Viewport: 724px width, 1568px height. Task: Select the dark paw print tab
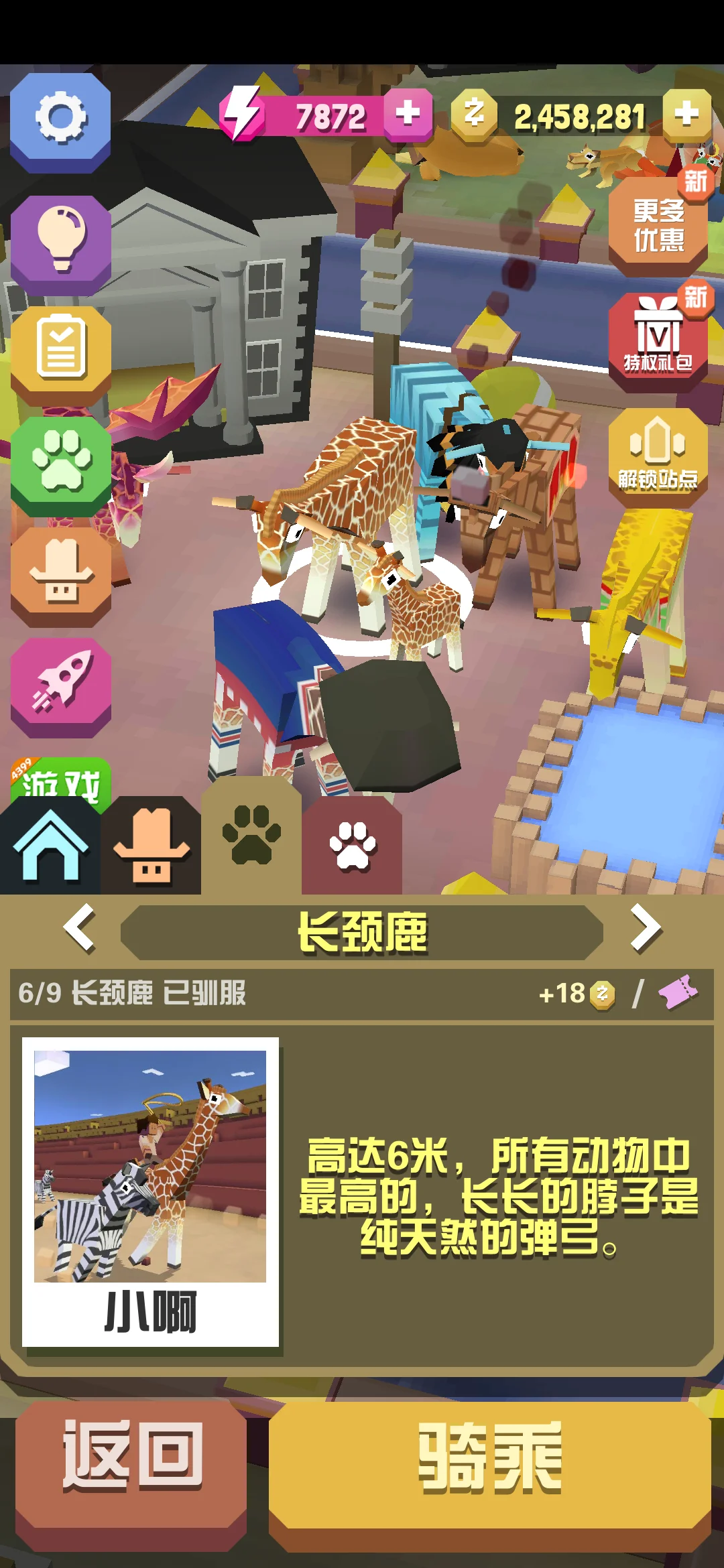click(x=251, y=834)
